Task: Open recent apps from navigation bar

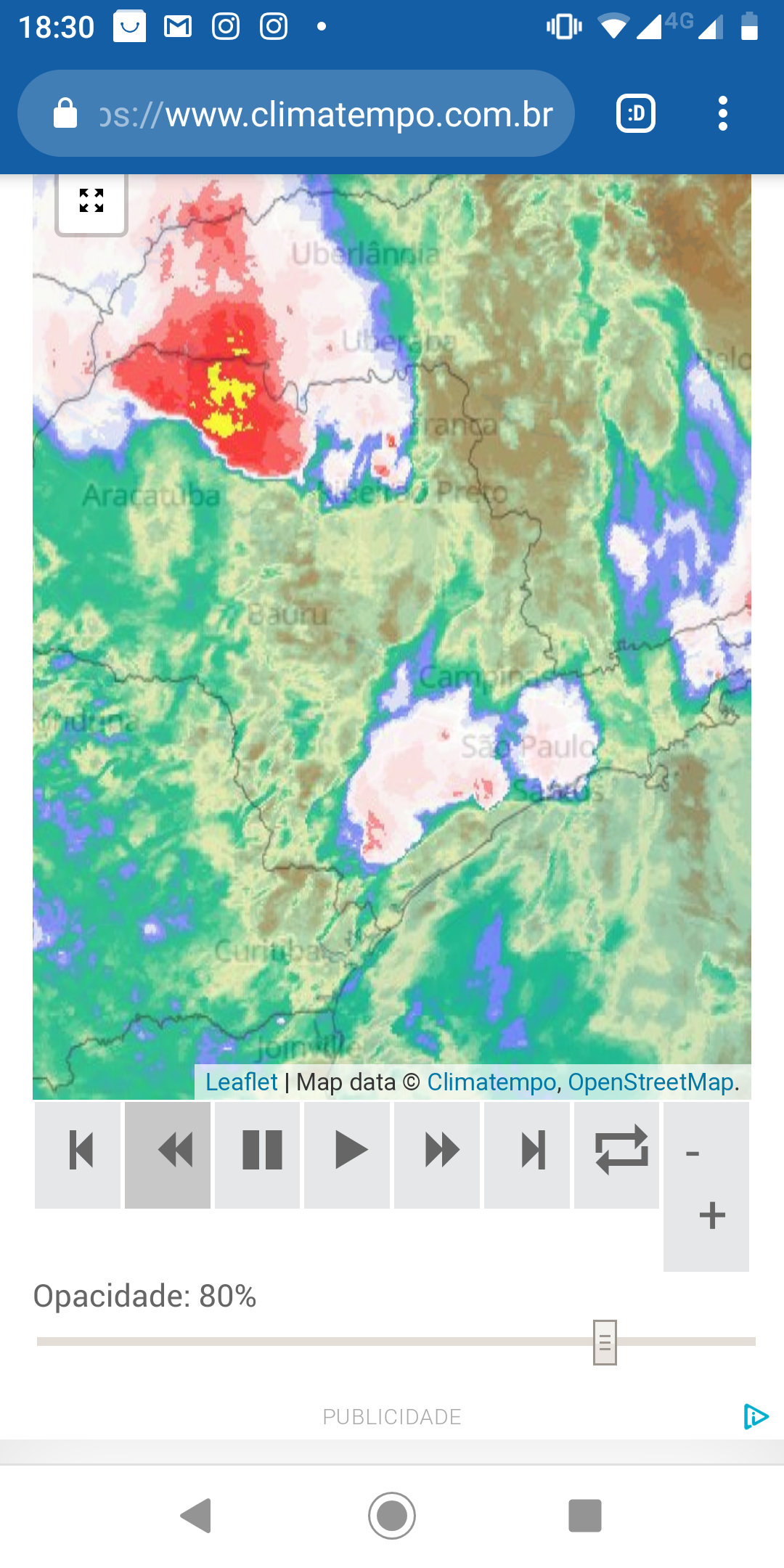Action: click(x=585, y=1516)
